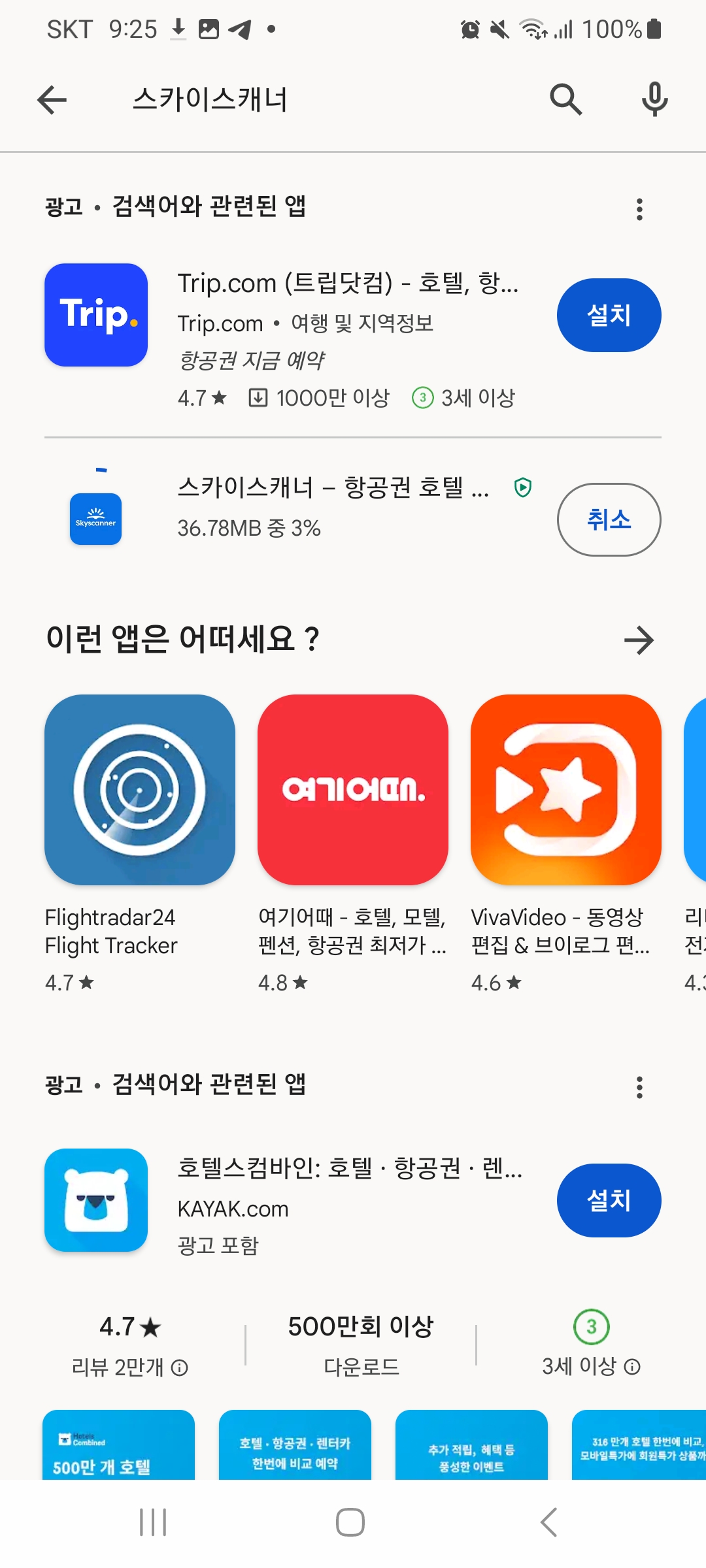The width and height of the screenshot is (706, 1568).
Task: Install the Trip.com app
Action: 609,314
